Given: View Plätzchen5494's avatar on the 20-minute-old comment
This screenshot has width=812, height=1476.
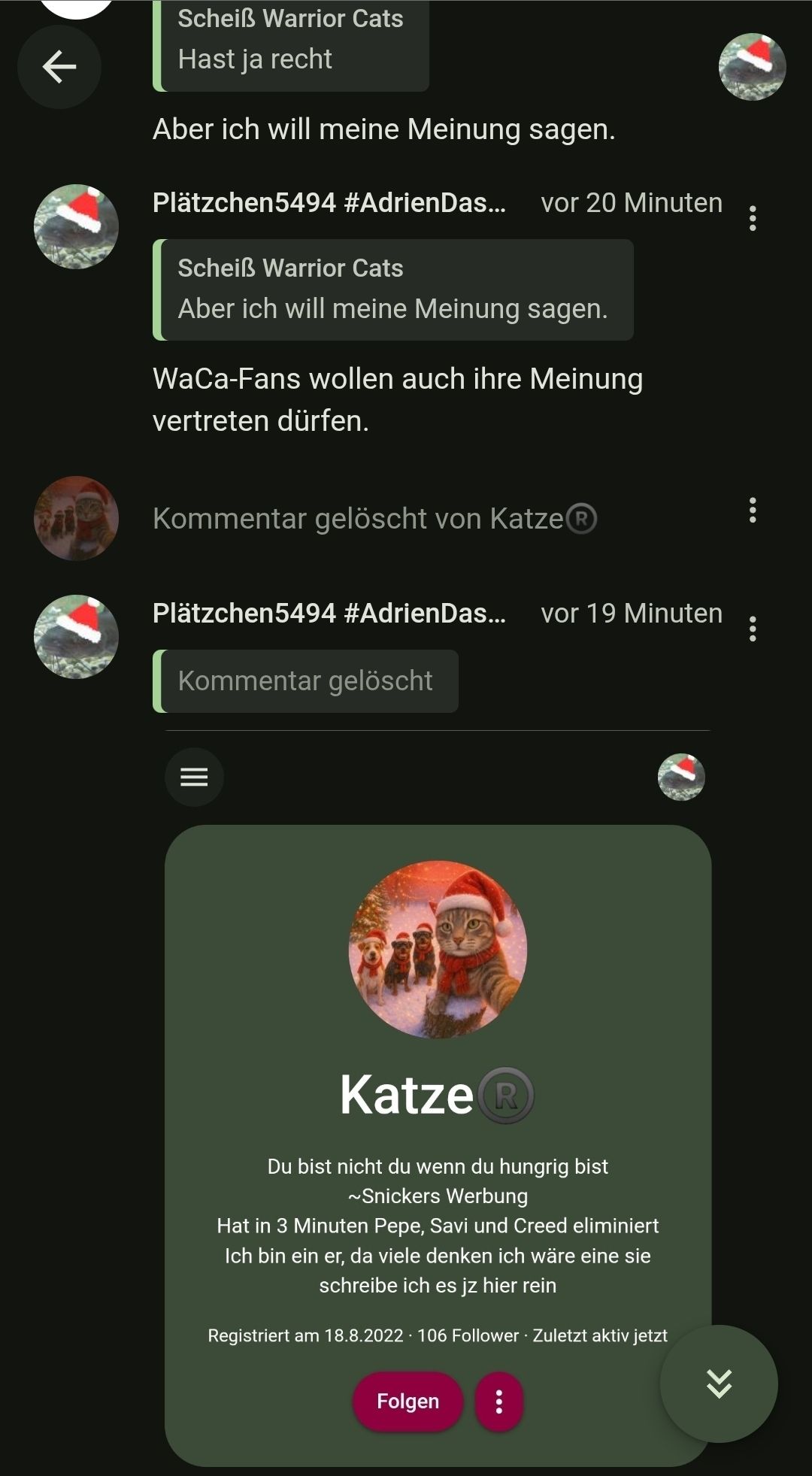Looking at the screenshot, I should [76, 226].
